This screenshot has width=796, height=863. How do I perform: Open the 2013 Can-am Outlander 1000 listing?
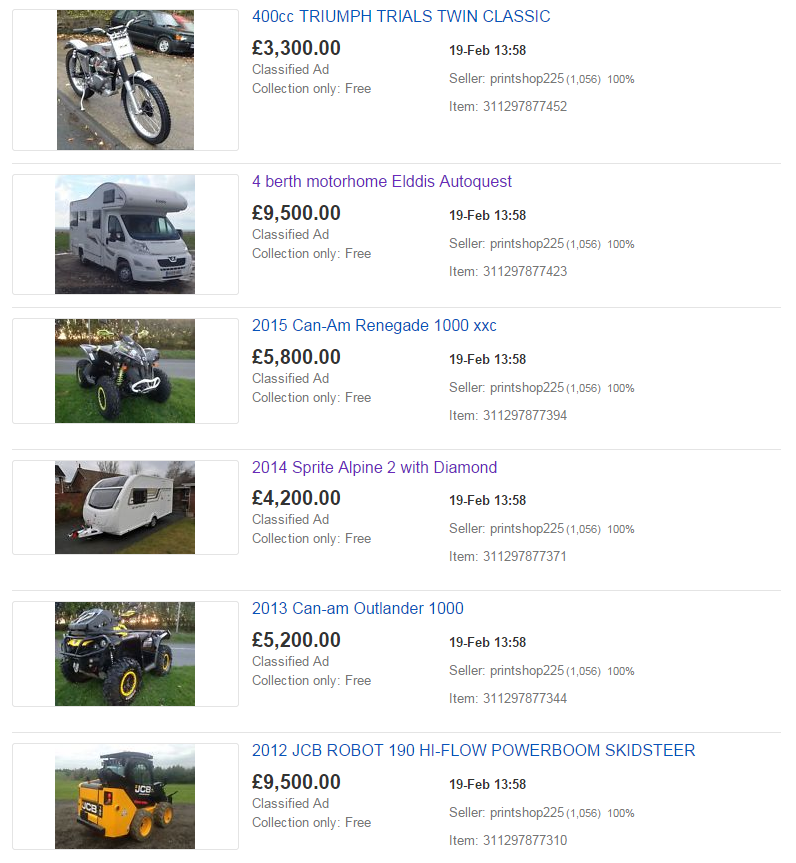tap(358, 609)
